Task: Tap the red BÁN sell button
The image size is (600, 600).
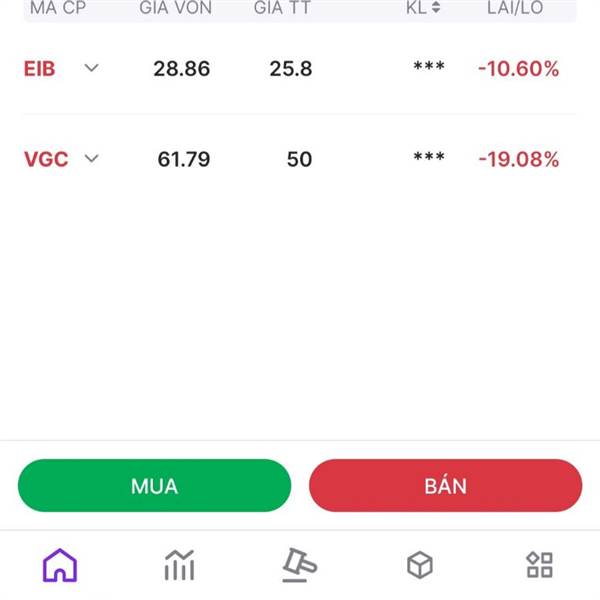Action: pyautogui.click(x=445, y=486)
